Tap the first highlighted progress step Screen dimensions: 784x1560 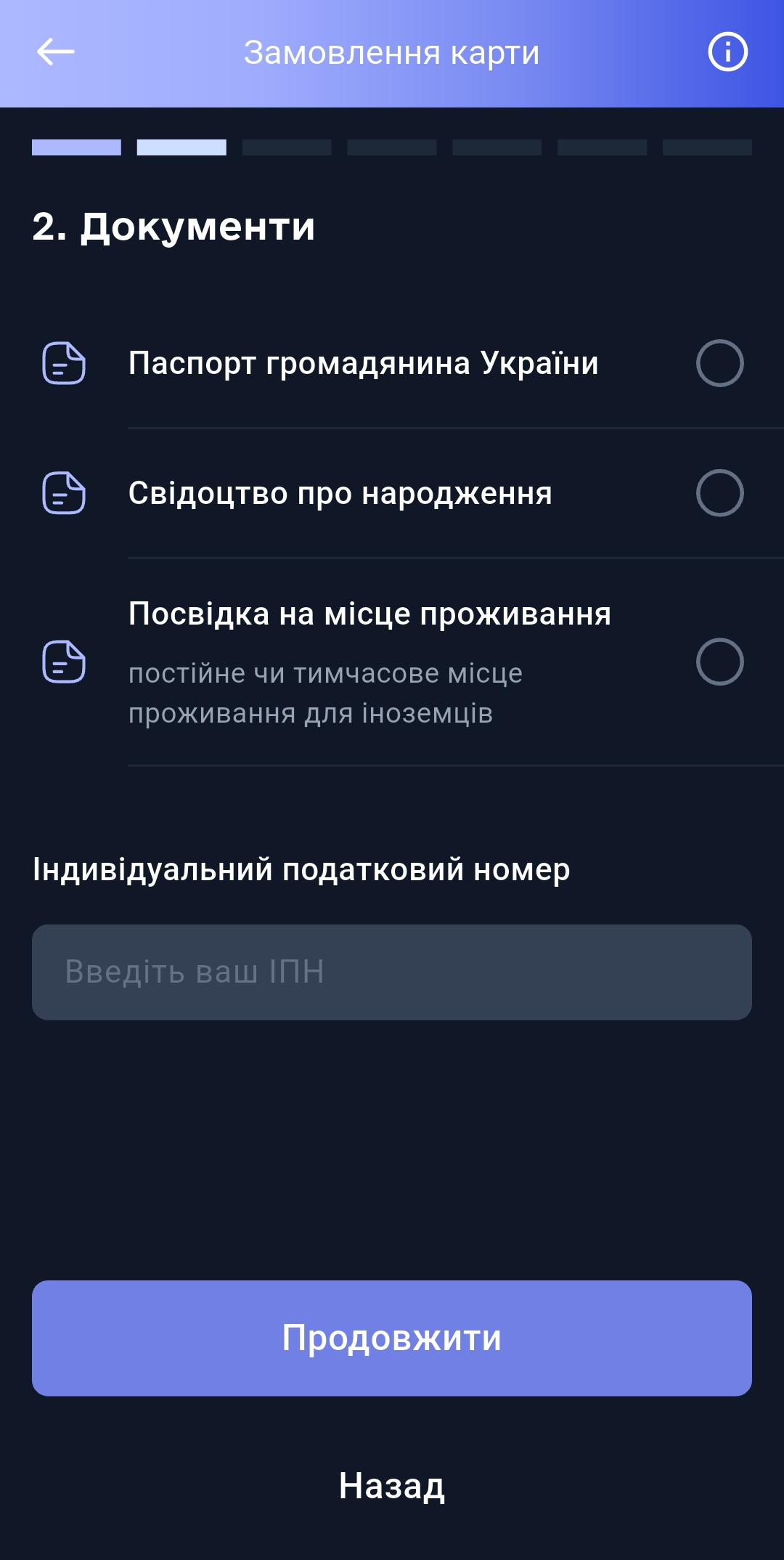[76, 147]
